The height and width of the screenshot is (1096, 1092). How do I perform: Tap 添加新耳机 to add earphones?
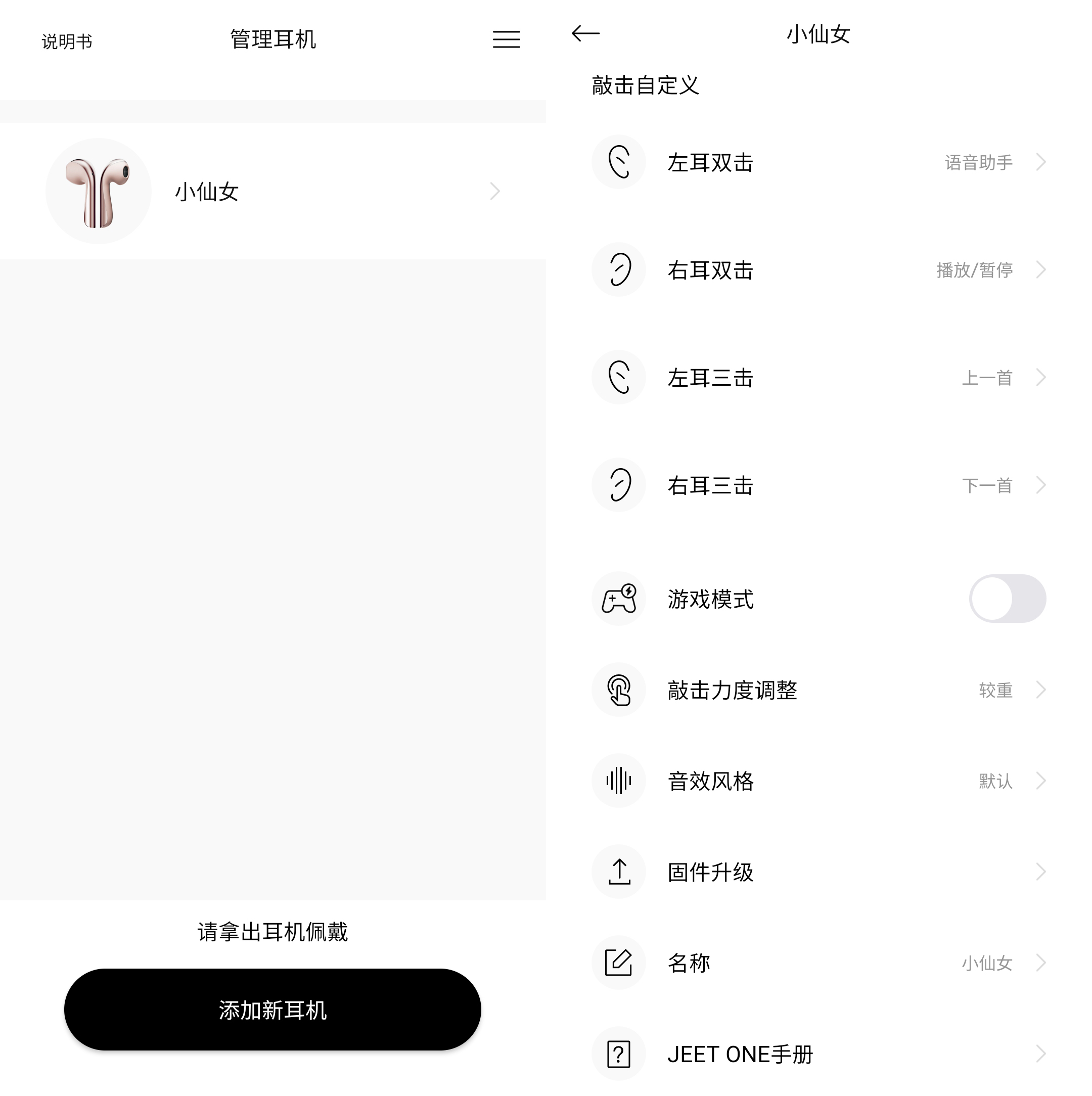[272, 1011]
